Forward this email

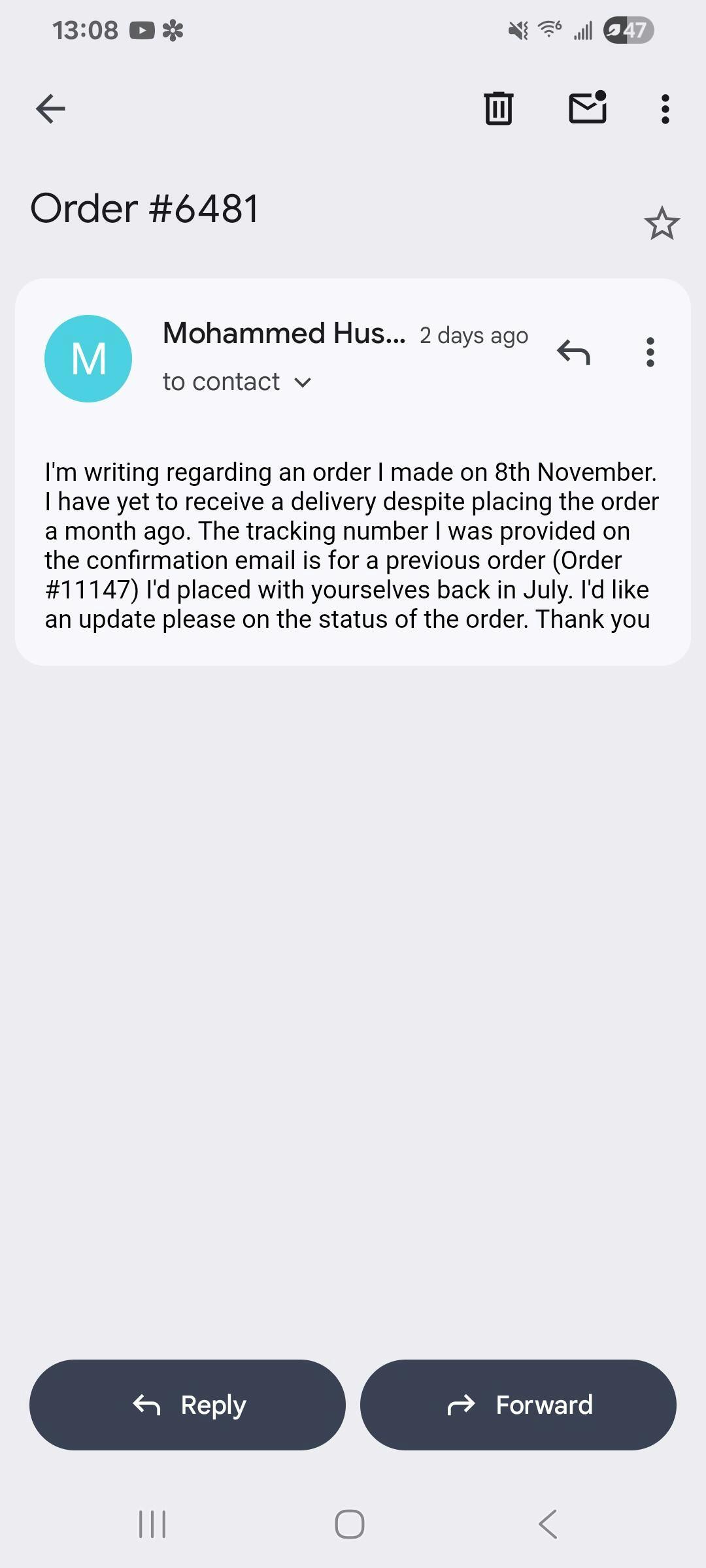pyautogui.click(x=518, y=1405)
